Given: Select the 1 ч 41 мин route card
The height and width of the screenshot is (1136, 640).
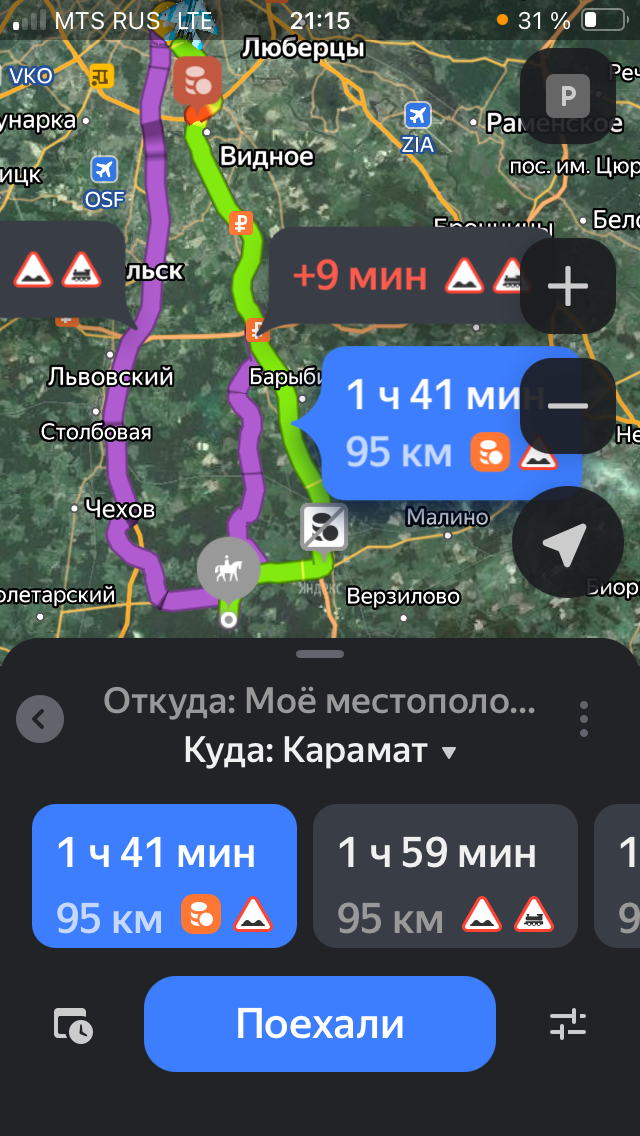Looking at the screenshot, I should [x=165, y=876].
